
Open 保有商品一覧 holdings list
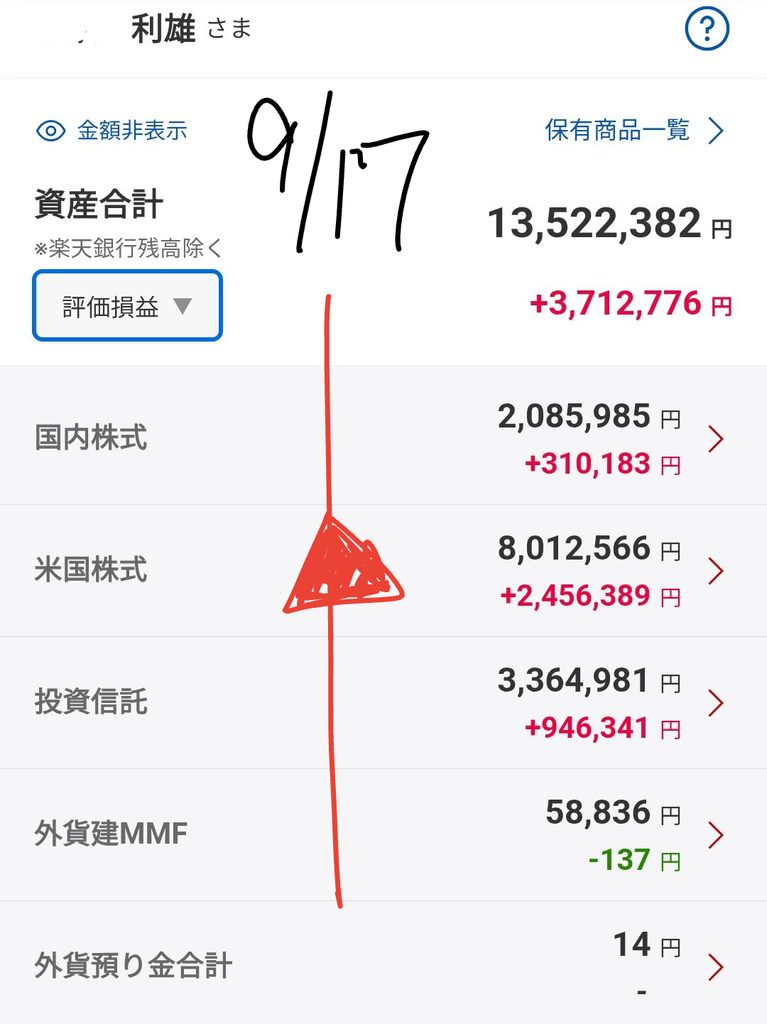(635, 130)
